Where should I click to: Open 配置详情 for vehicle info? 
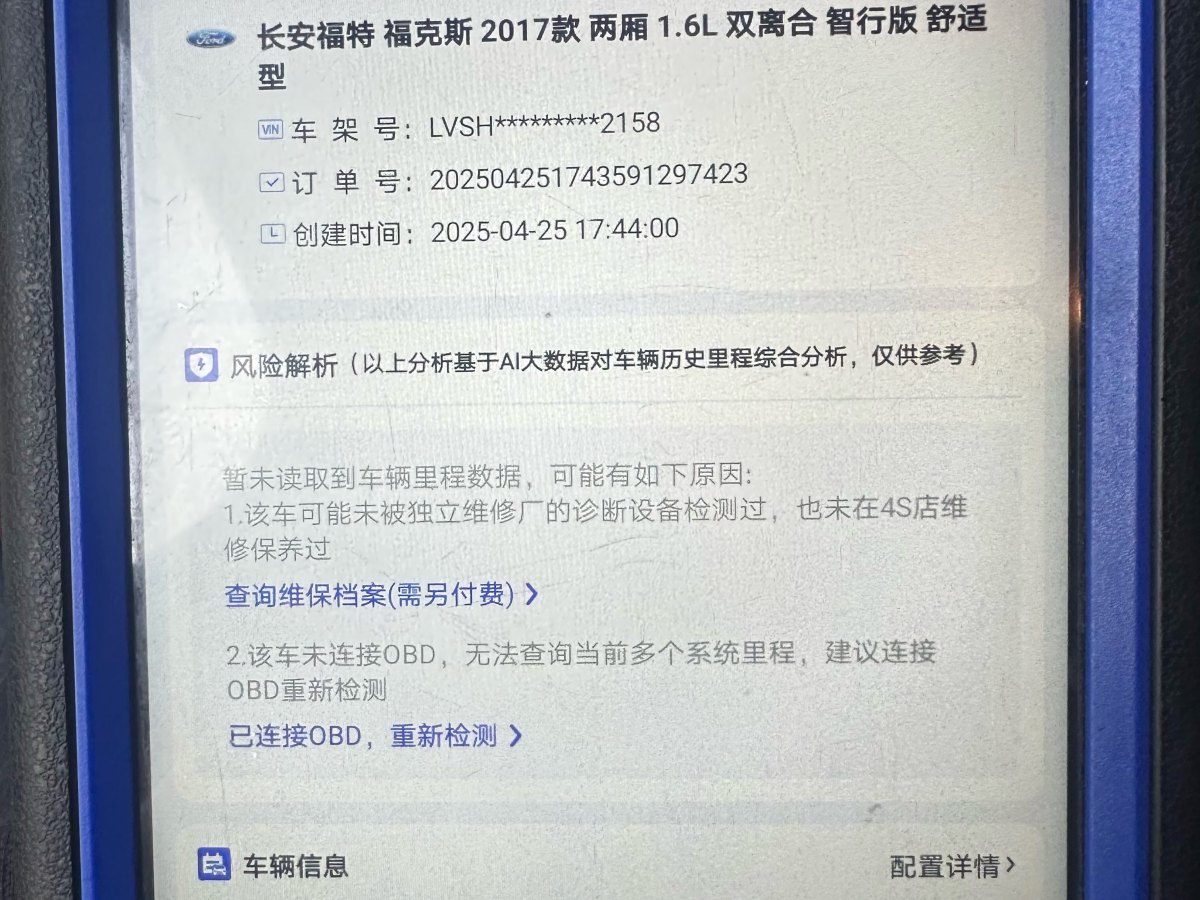point(952,866)
